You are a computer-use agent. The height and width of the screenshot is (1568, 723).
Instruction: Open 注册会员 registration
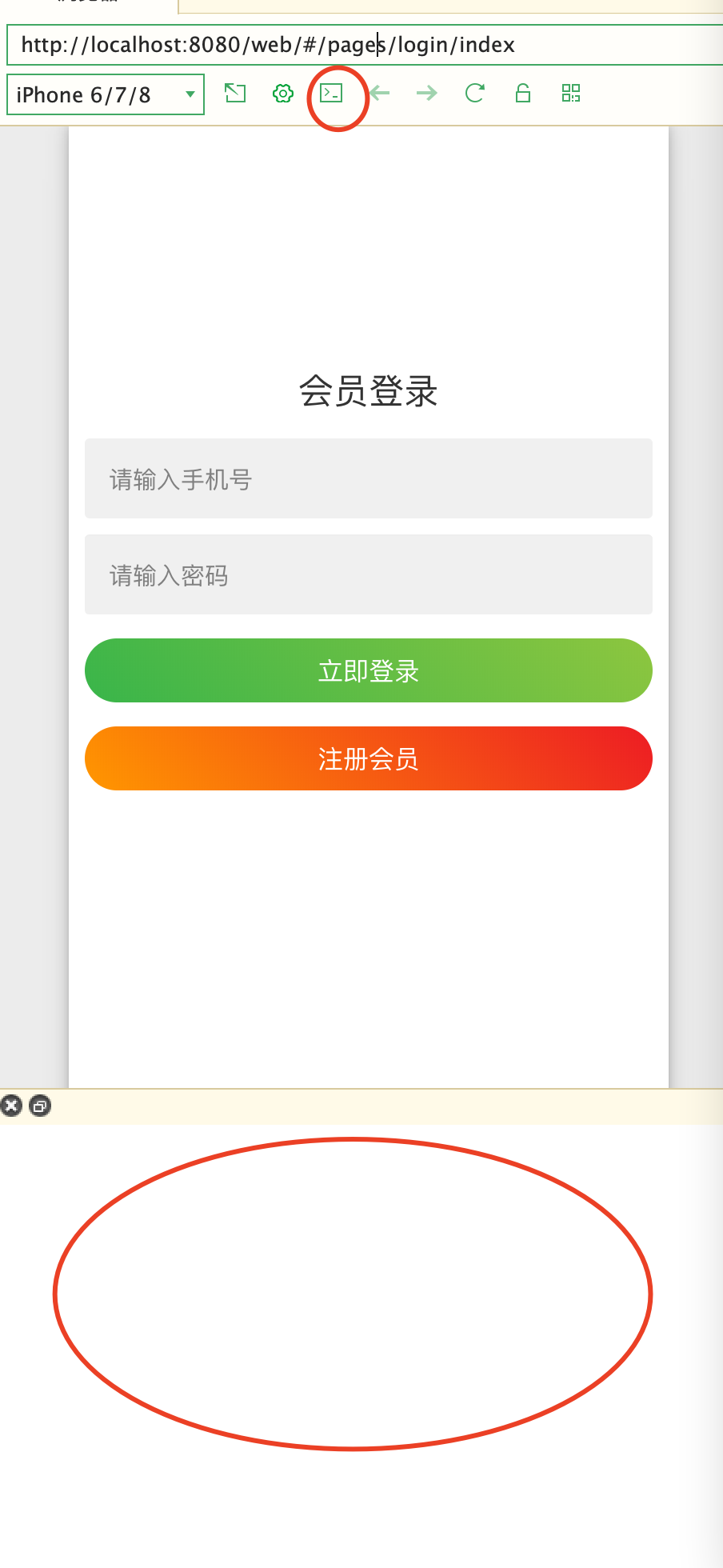(x=369, y=758)
